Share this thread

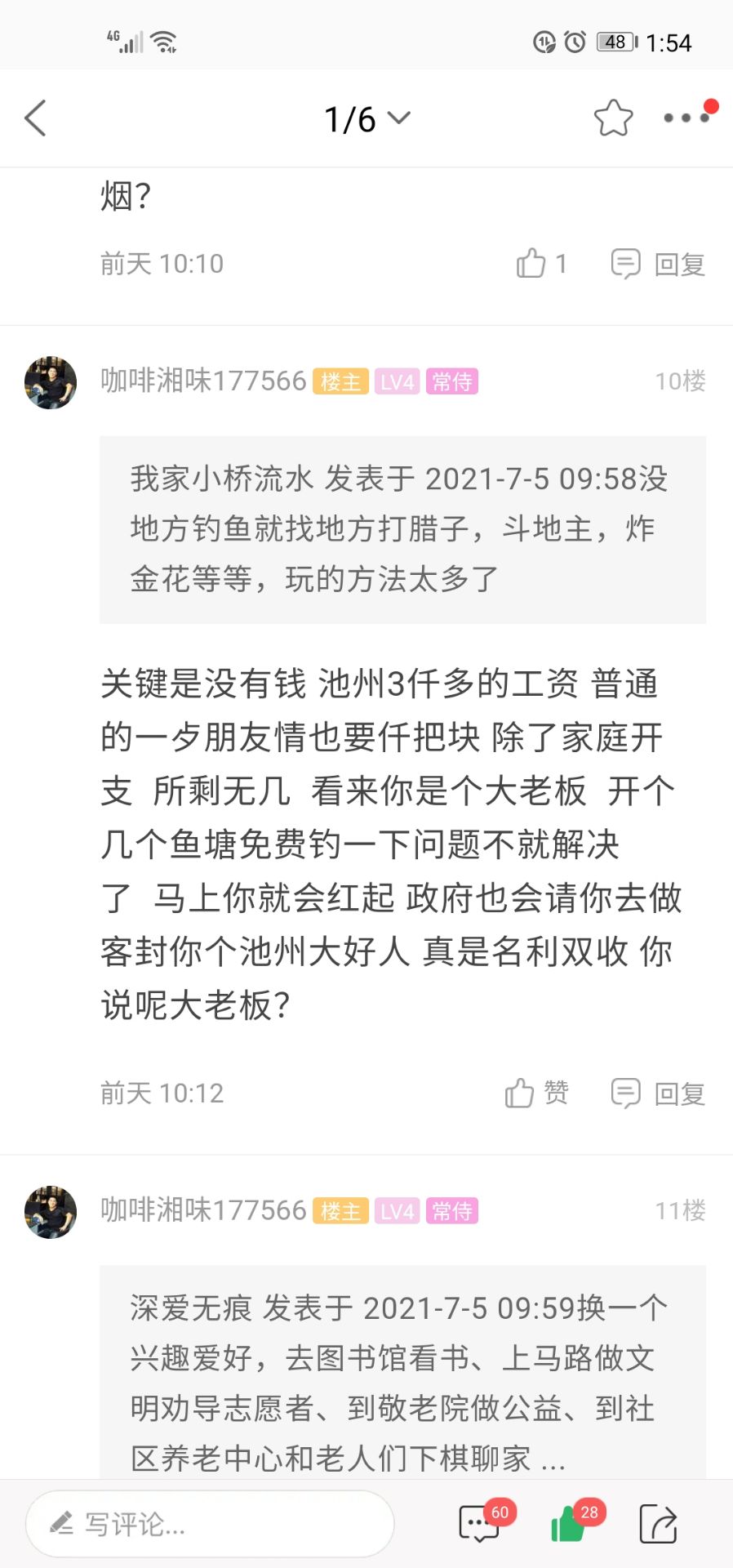coord(658,1524)
